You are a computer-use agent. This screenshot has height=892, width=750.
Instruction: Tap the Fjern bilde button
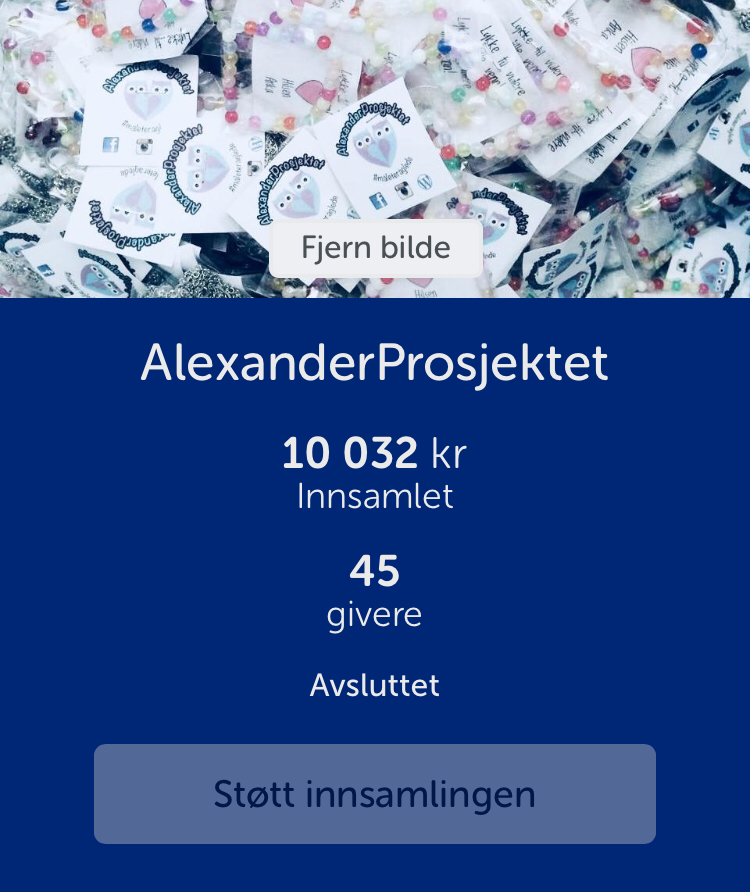click(x=375, y=248)
